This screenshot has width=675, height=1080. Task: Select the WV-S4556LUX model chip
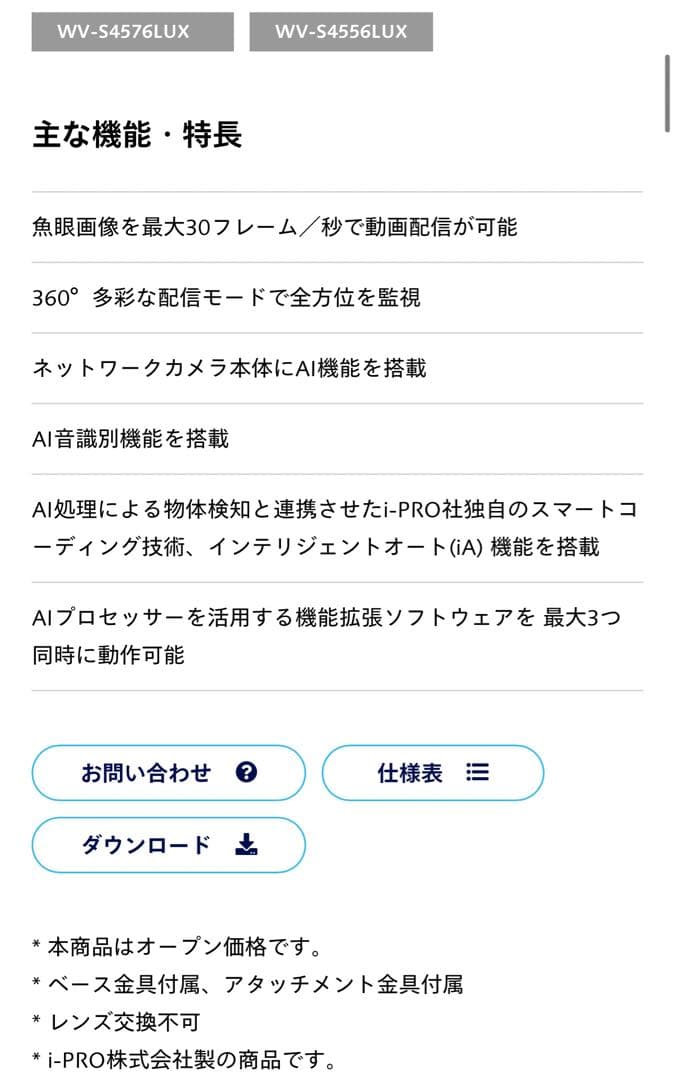(x=341, y=31)
